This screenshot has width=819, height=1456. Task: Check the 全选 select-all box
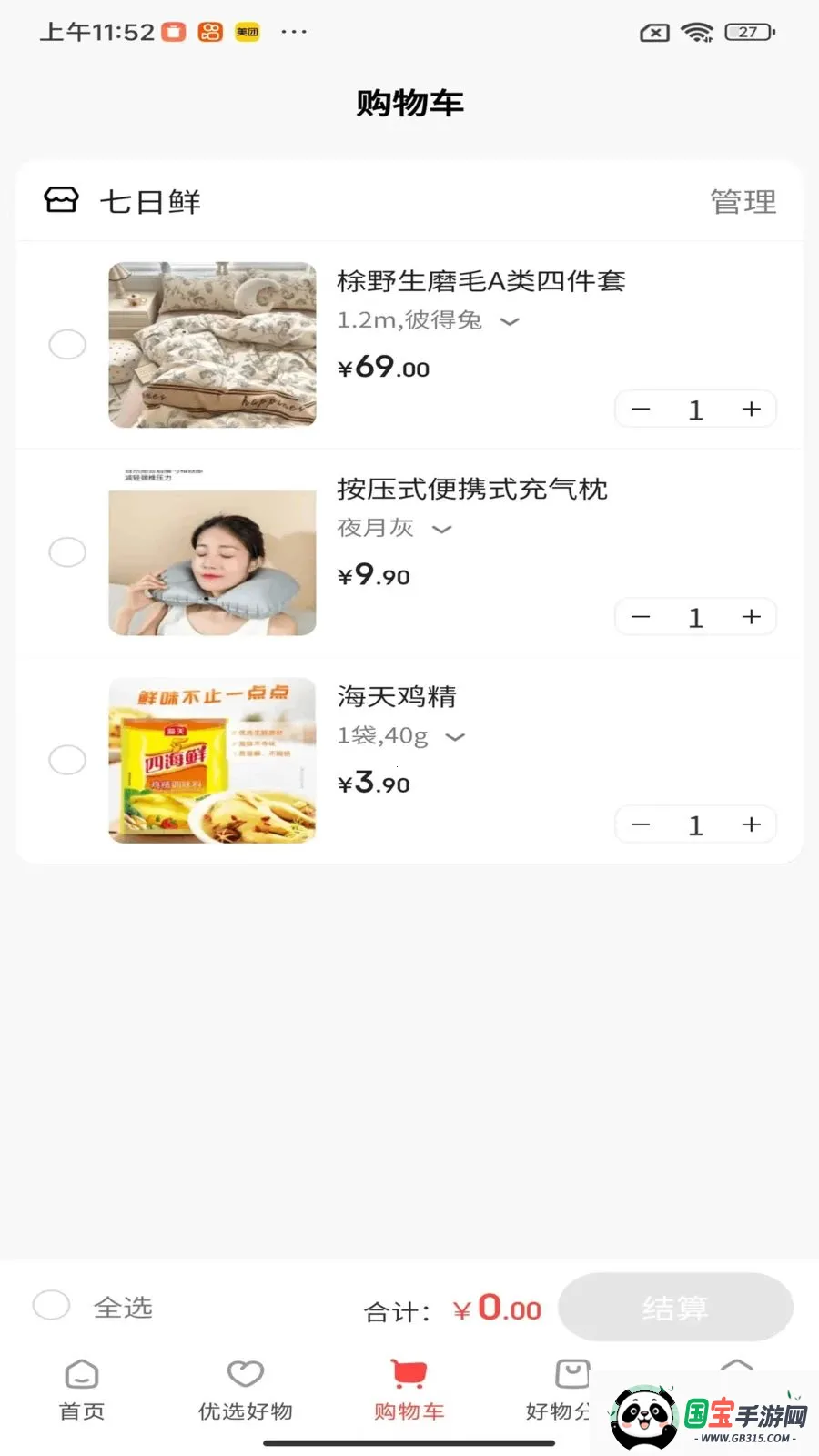[x=51, y=1305]
